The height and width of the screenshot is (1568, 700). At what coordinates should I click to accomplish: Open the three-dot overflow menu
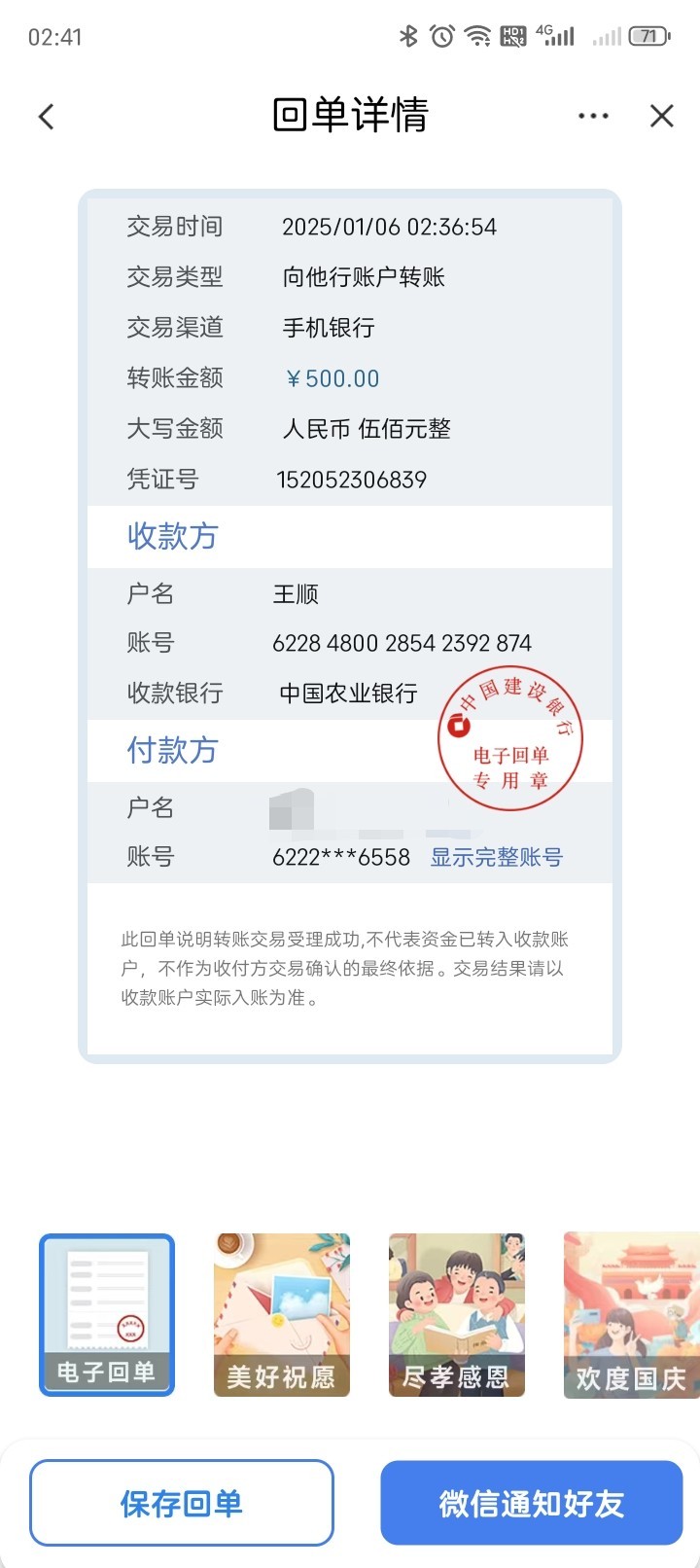(593, 116)
